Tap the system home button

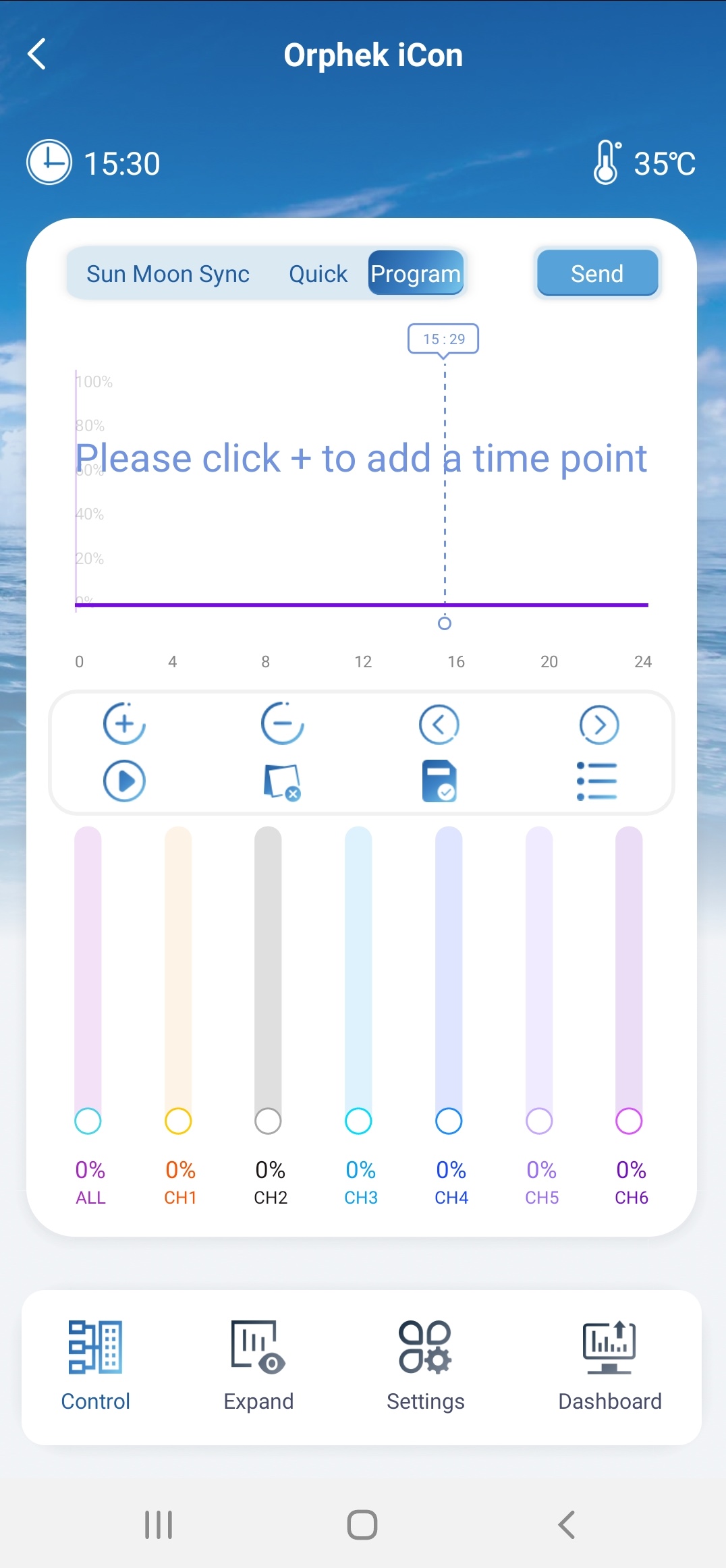point(362,1525)
